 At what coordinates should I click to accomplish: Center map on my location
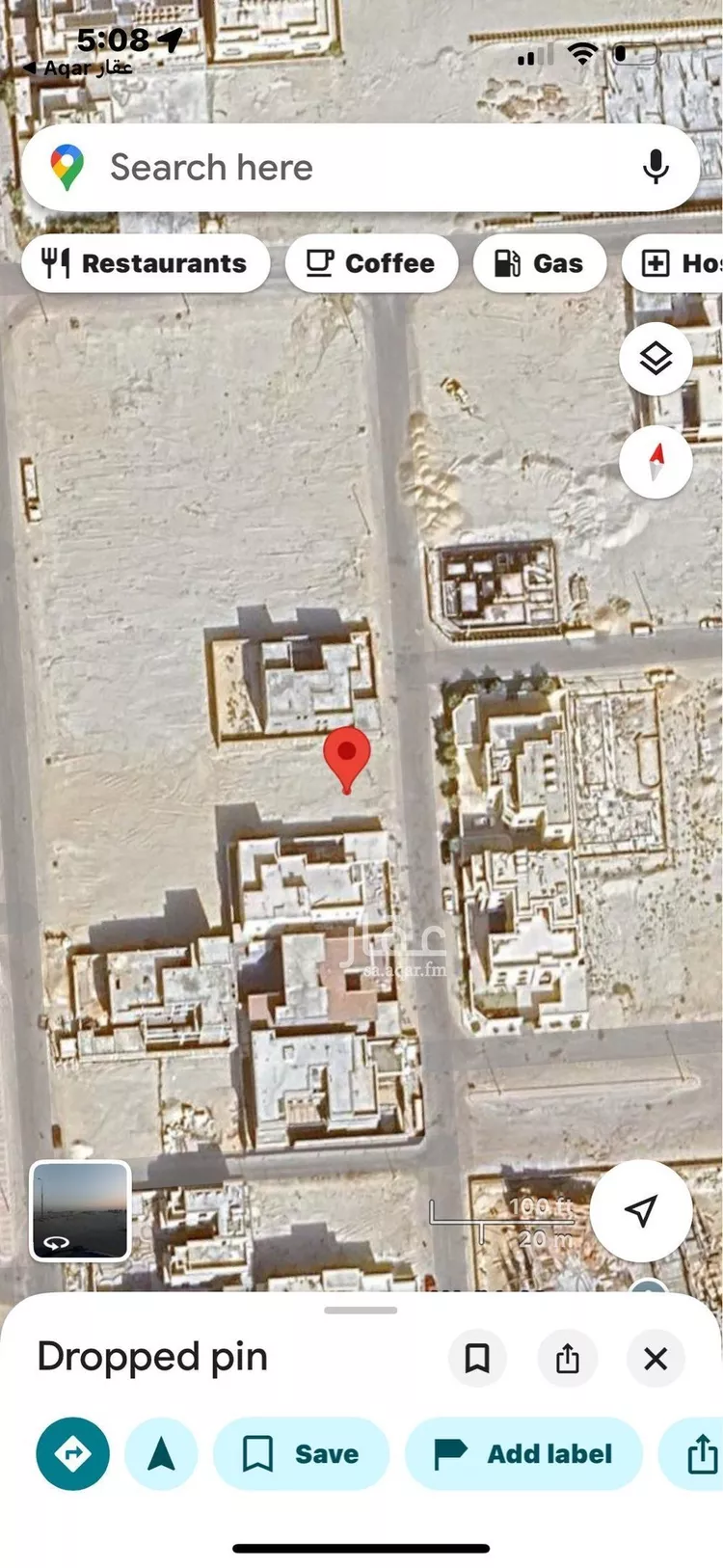click(x=641, y=1210)
